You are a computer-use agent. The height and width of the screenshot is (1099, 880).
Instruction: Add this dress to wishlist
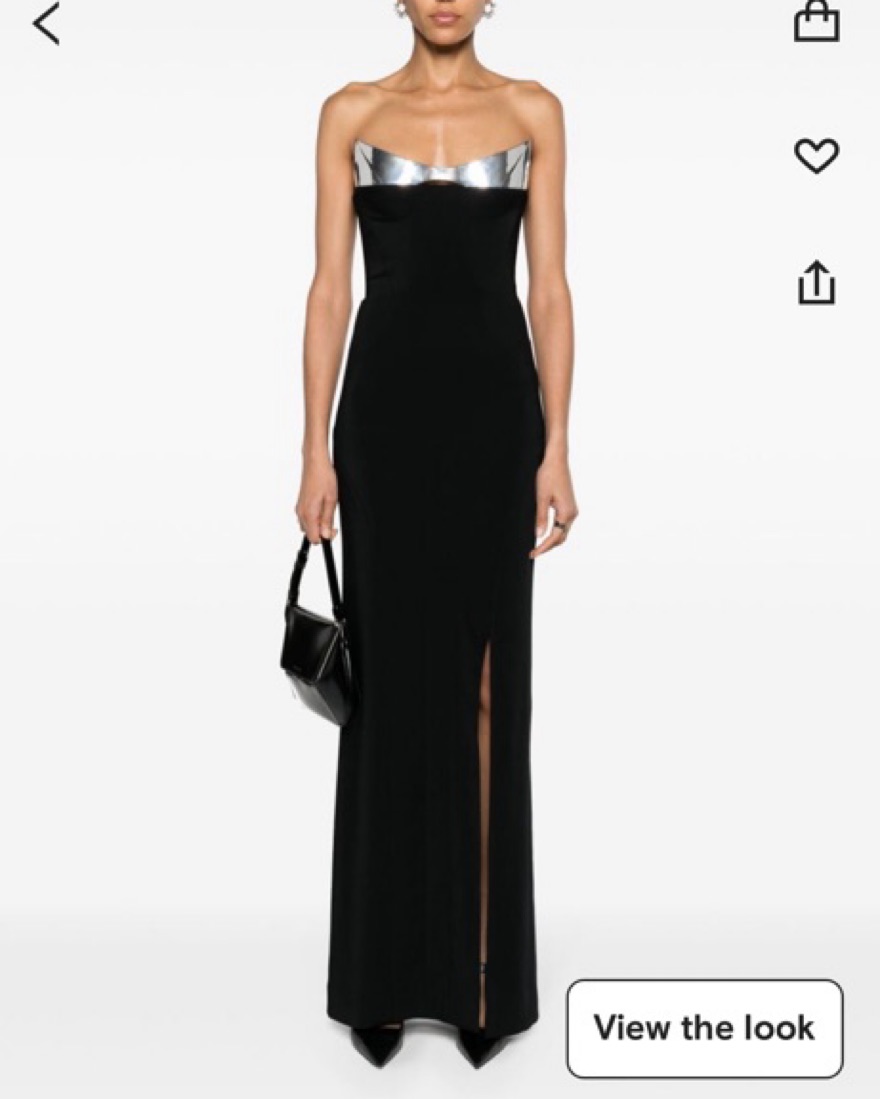point(816,156)
